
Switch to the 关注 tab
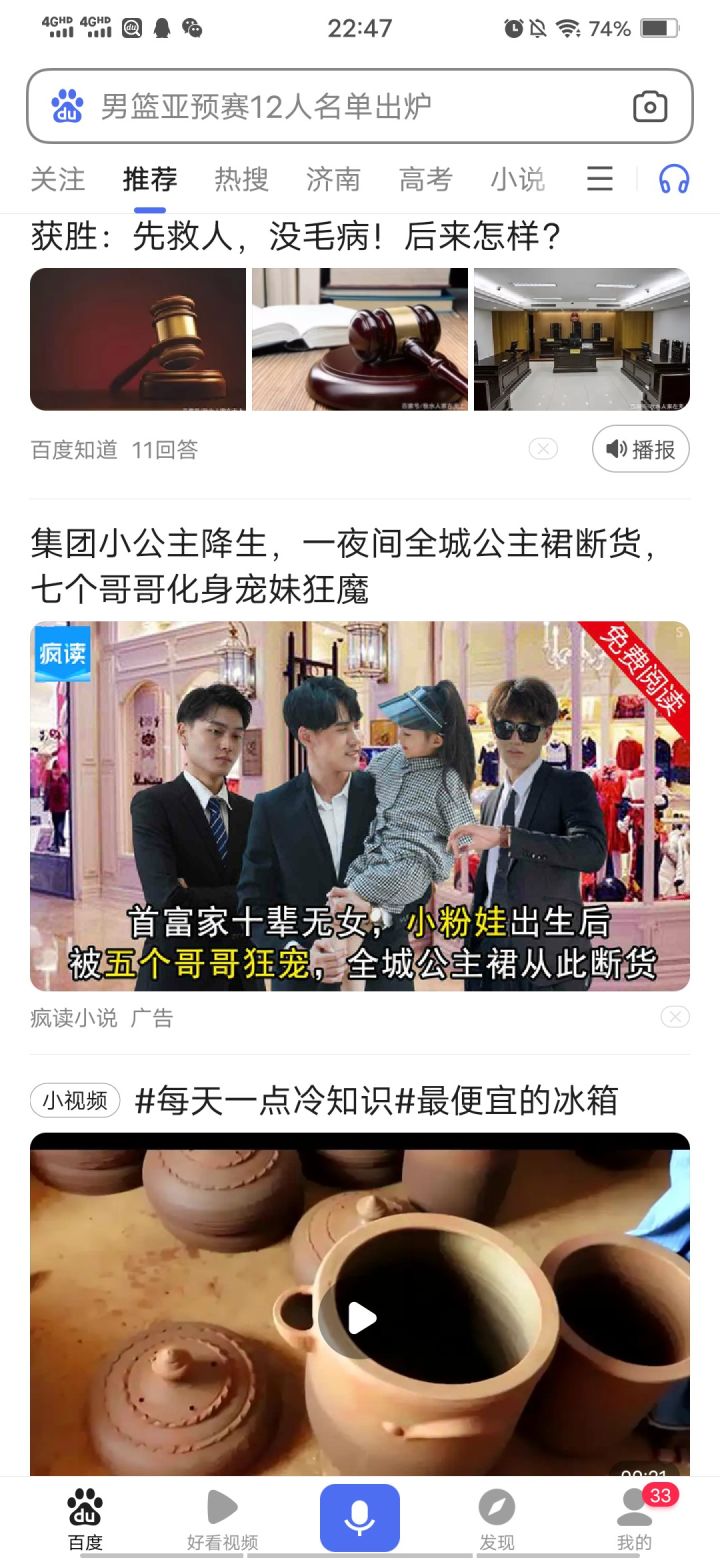[x=57, y=179]
